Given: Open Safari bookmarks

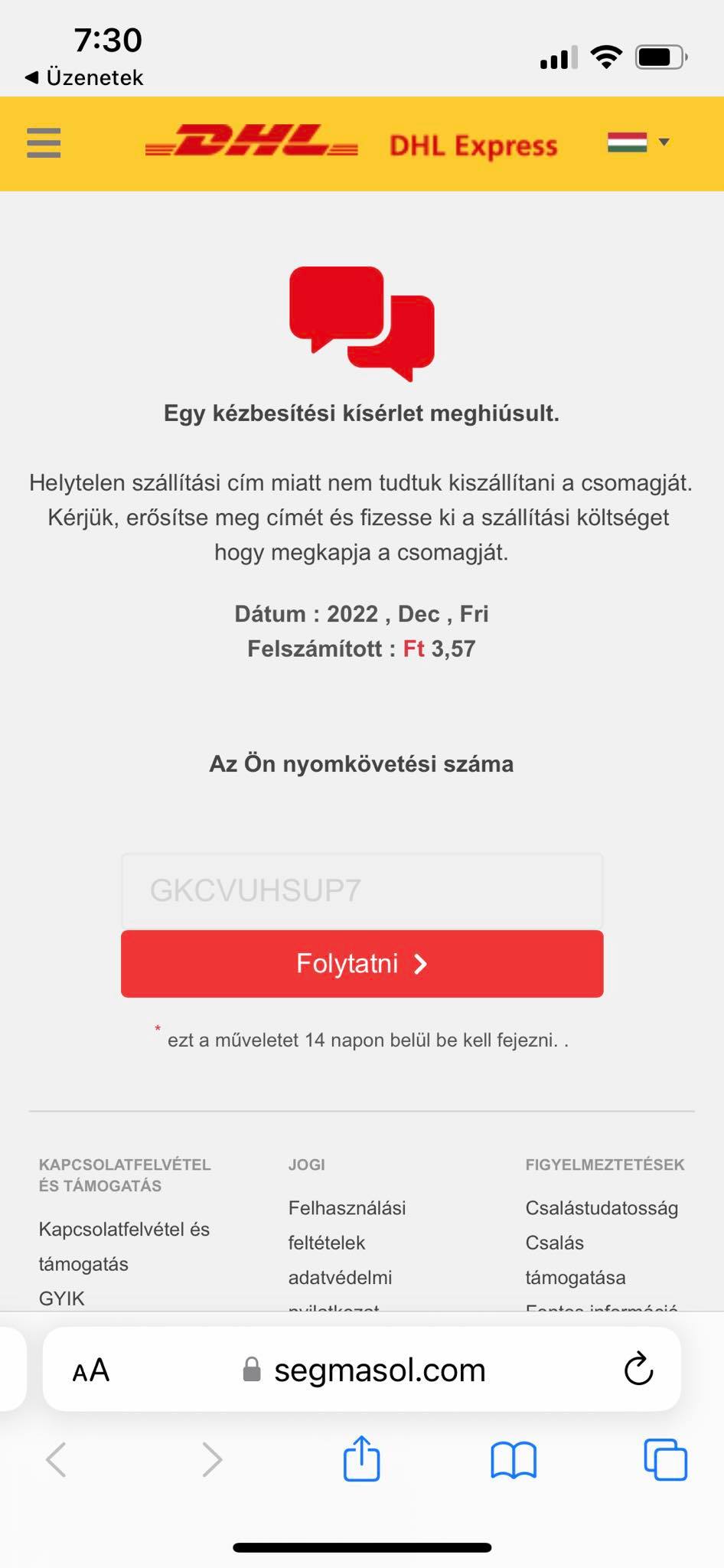Looking at the screenshot, I should 514,1460.
